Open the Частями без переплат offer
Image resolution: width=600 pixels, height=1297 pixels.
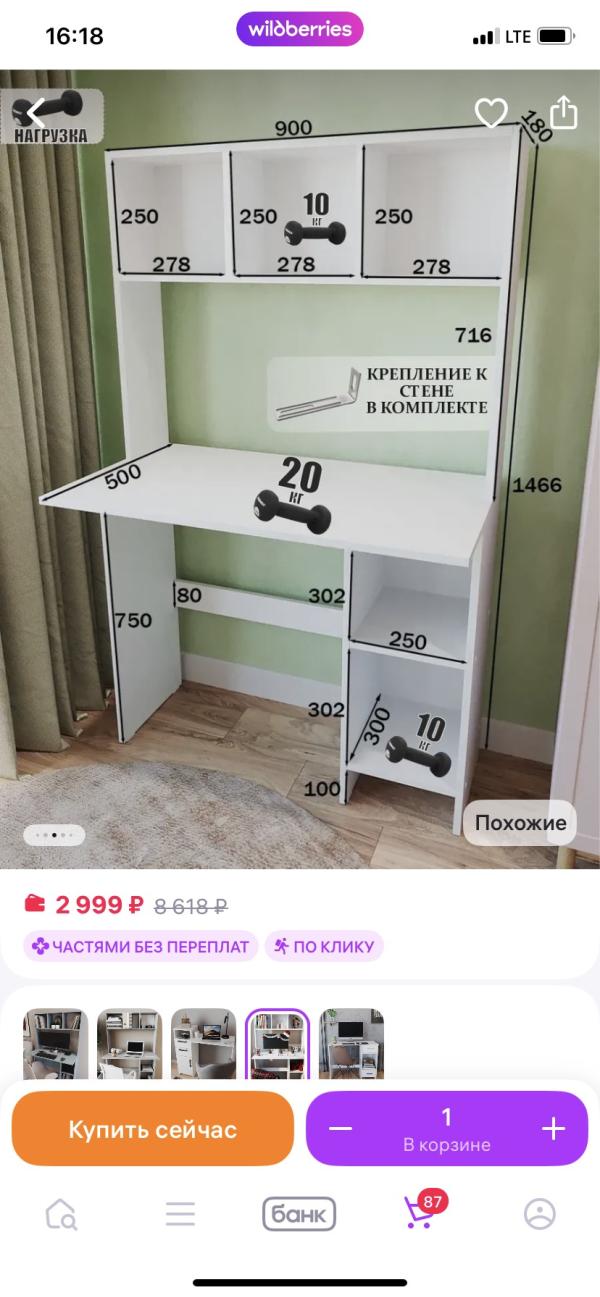[141, 946]
